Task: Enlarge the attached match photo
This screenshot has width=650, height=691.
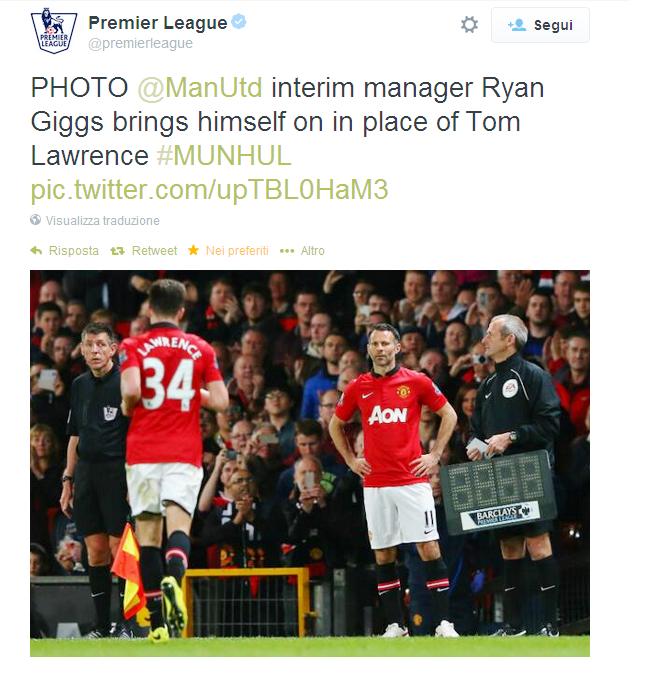Action: click(x=310, y=463)
